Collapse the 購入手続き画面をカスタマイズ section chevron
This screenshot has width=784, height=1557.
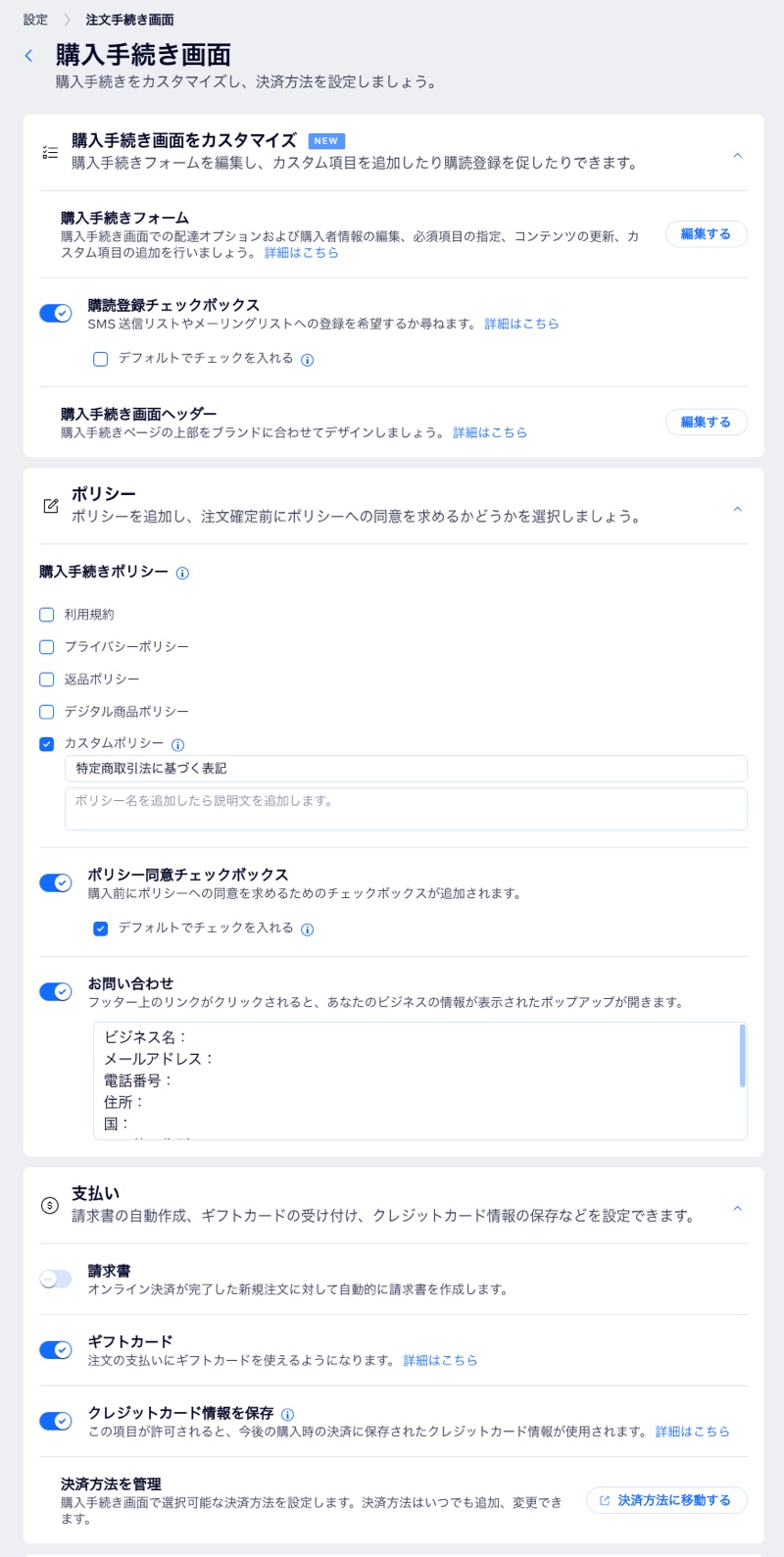(x=739, y=154)
